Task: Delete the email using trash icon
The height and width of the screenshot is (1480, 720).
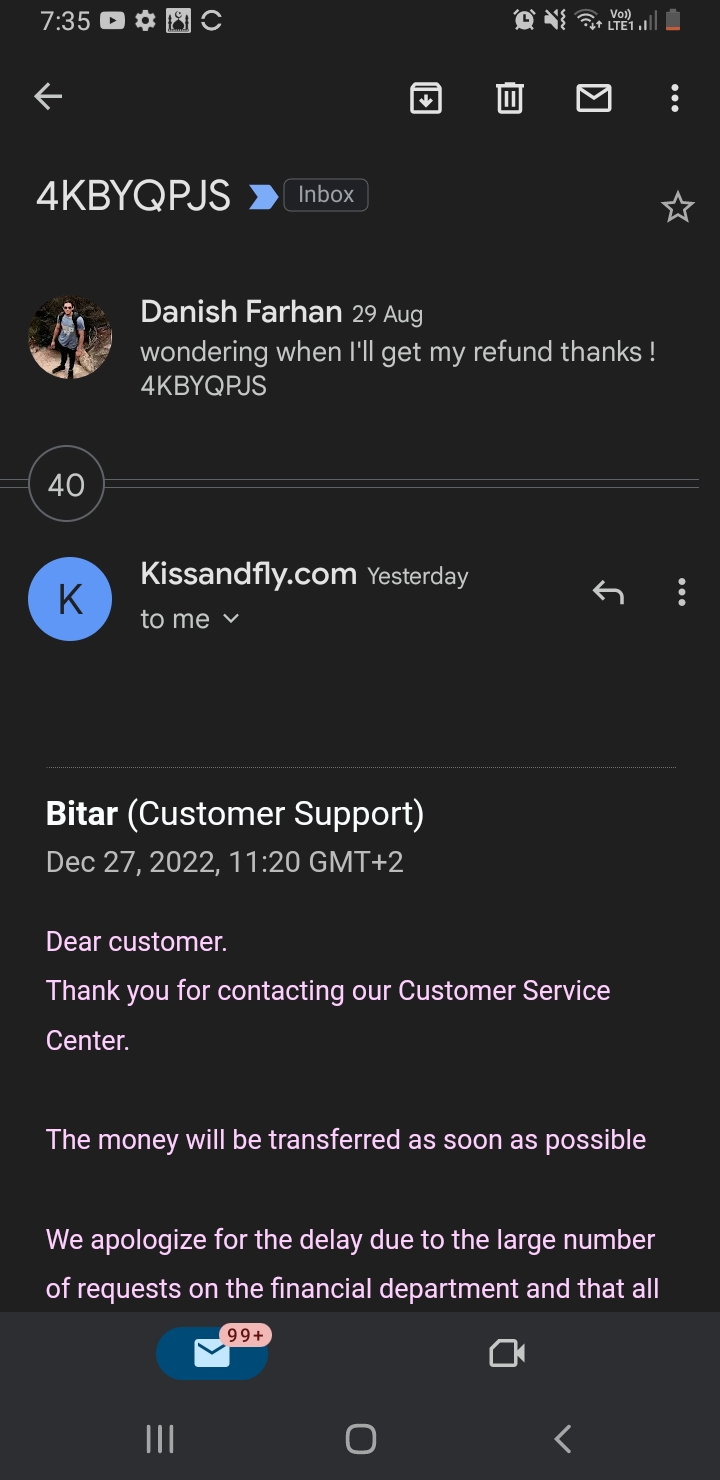Action: coord(509,97)
